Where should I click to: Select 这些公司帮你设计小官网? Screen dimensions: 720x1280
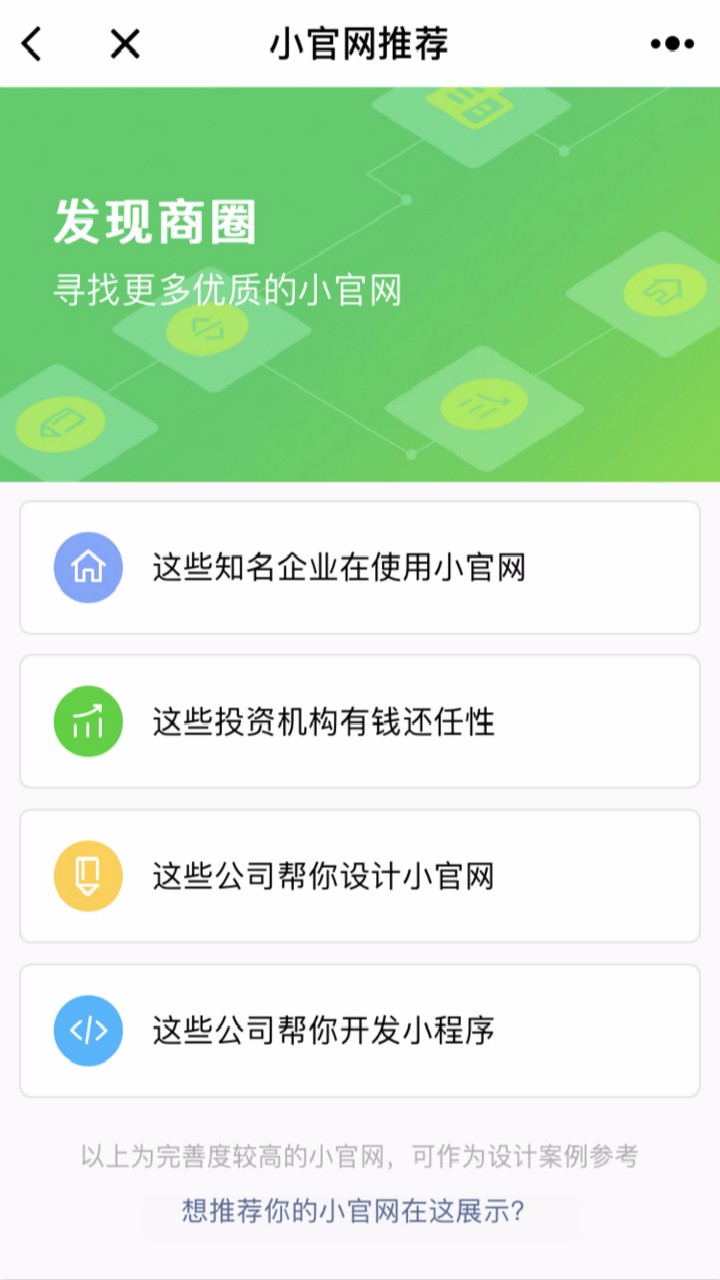click(360, 876)
